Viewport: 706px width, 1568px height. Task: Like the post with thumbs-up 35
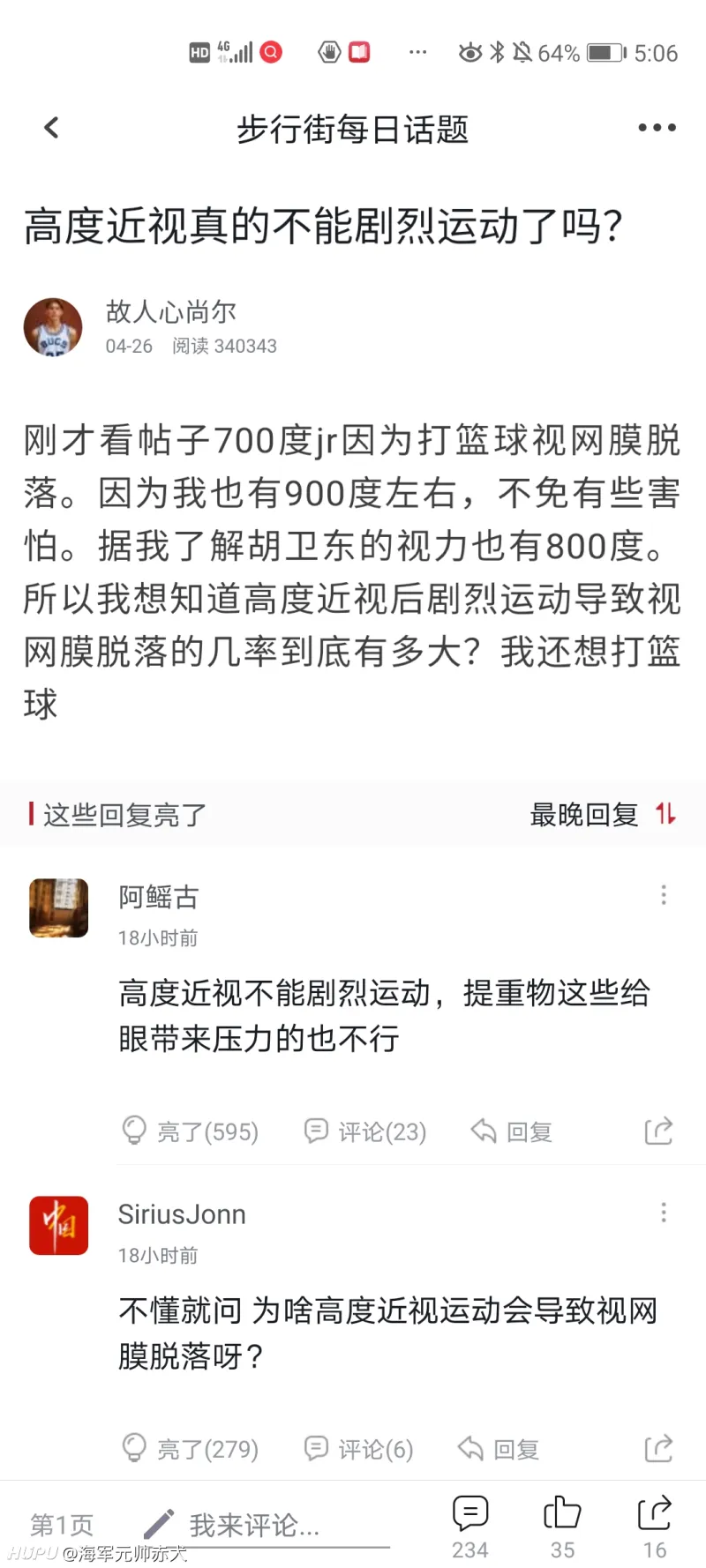click(562, 1526)
